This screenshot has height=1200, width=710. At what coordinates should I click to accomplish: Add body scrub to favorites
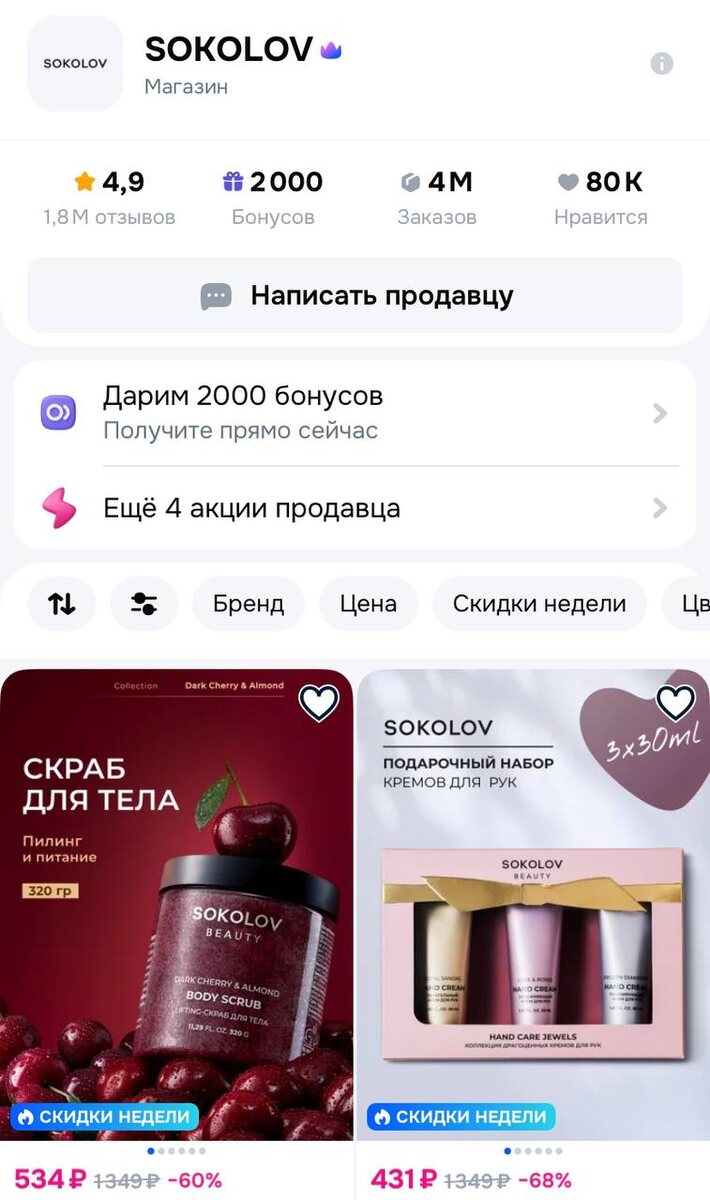(319, 704)
